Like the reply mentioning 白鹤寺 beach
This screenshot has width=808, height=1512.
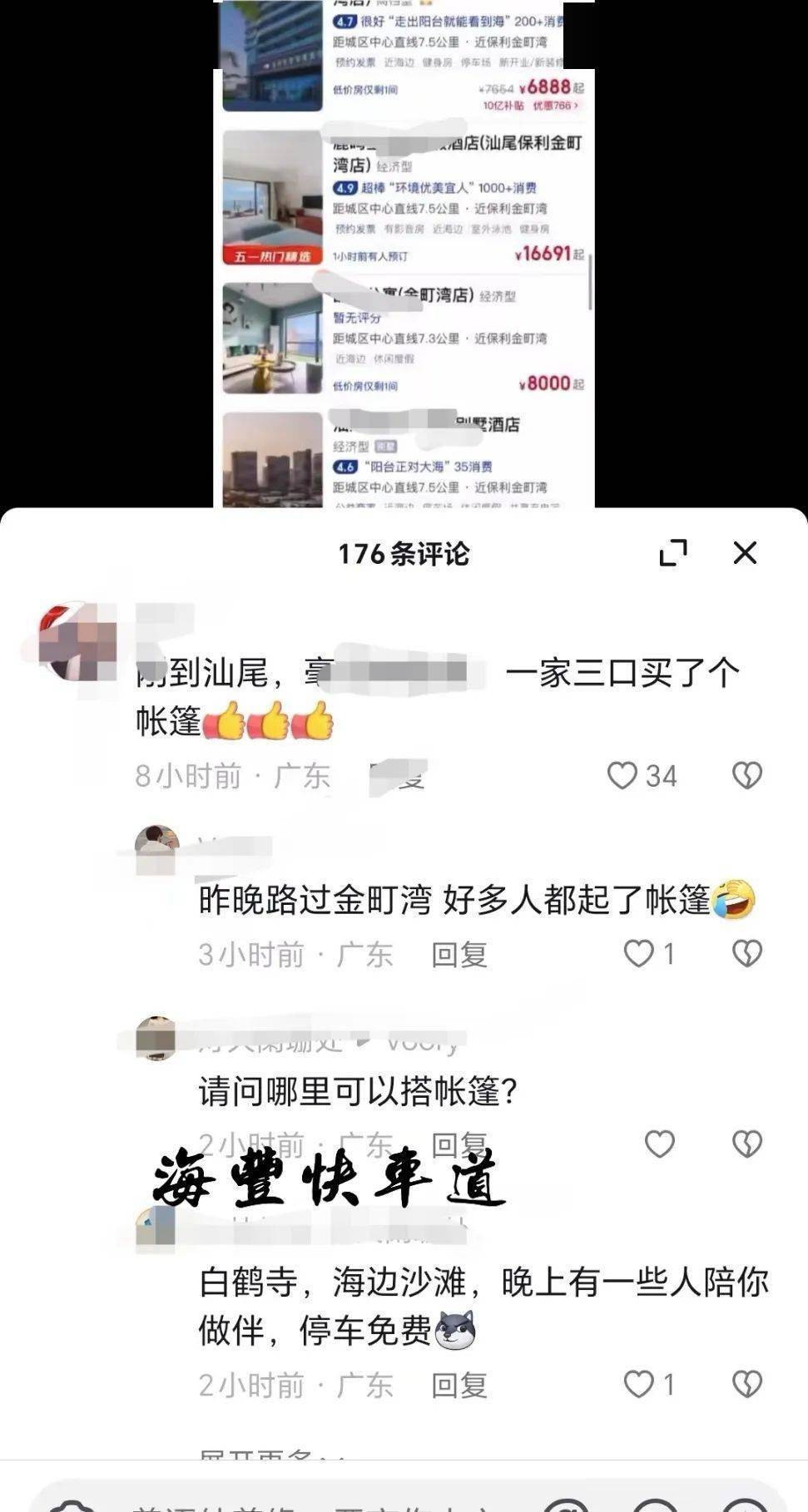point(639,1384)
